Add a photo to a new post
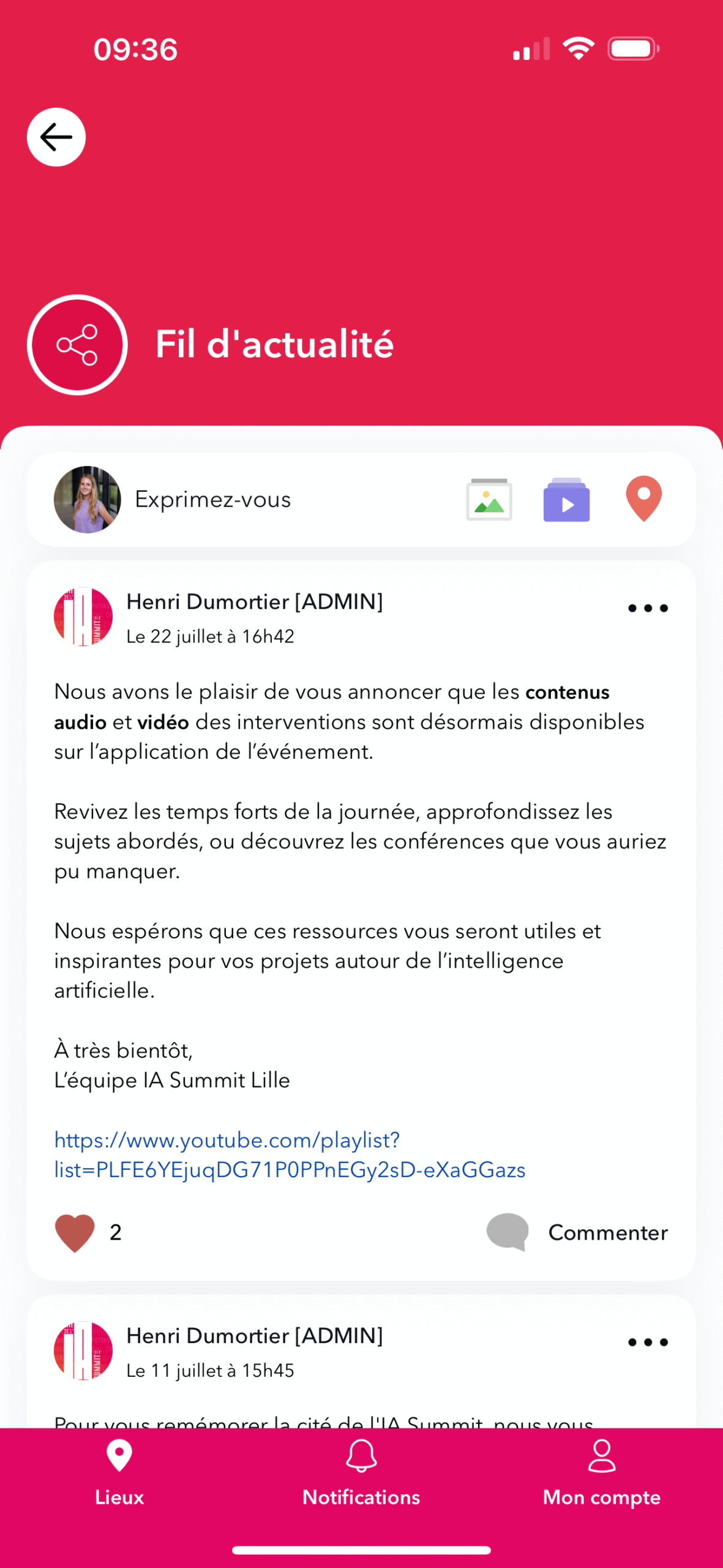Screen dimensions: 723x1568 [489, 499]
